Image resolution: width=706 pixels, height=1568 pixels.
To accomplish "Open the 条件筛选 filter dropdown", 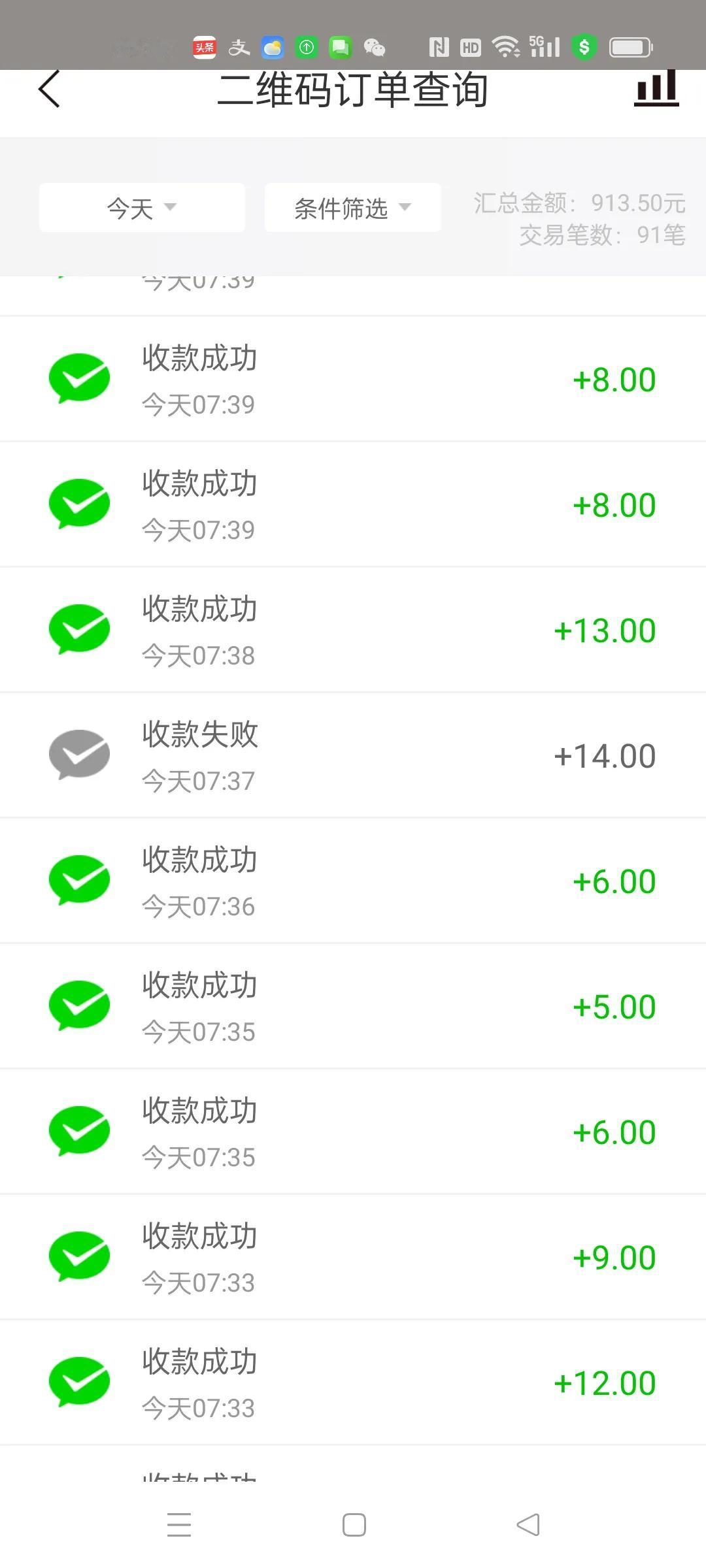I will point(352,208).
